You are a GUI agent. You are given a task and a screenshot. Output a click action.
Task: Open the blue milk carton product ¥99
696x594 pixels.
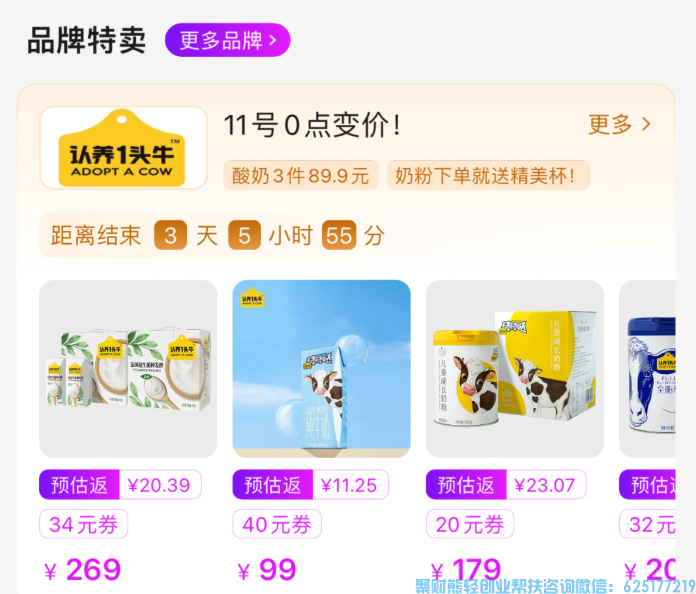click(x=321, y=369)
